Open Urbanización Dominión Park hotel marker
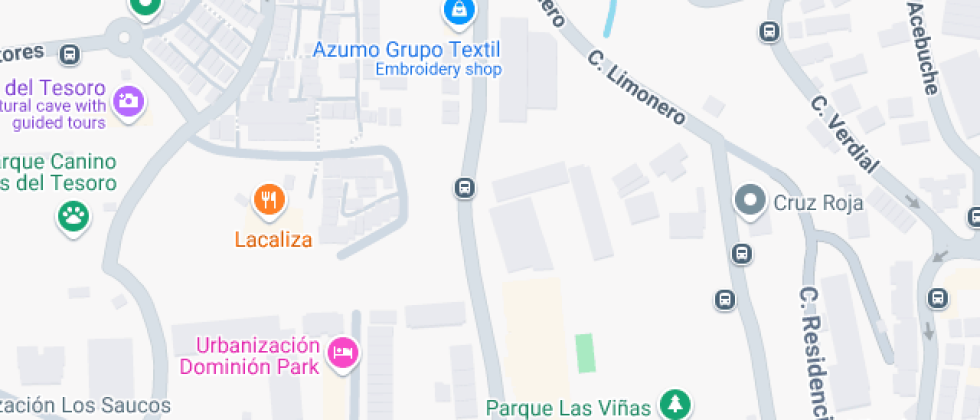Image resolution: width=980 pixels, height=420 pixels. click(344, 354)
